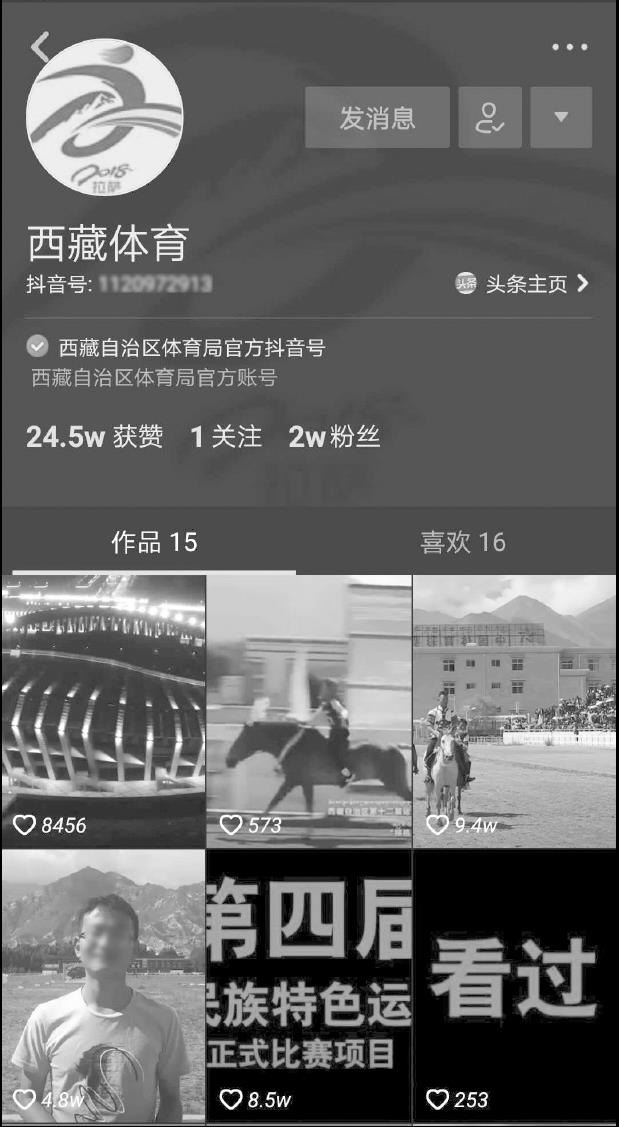This screenshot has height=1127, width=619.
Task: Expand the dropdown arrow beside follow button
Action: point(561,118)
